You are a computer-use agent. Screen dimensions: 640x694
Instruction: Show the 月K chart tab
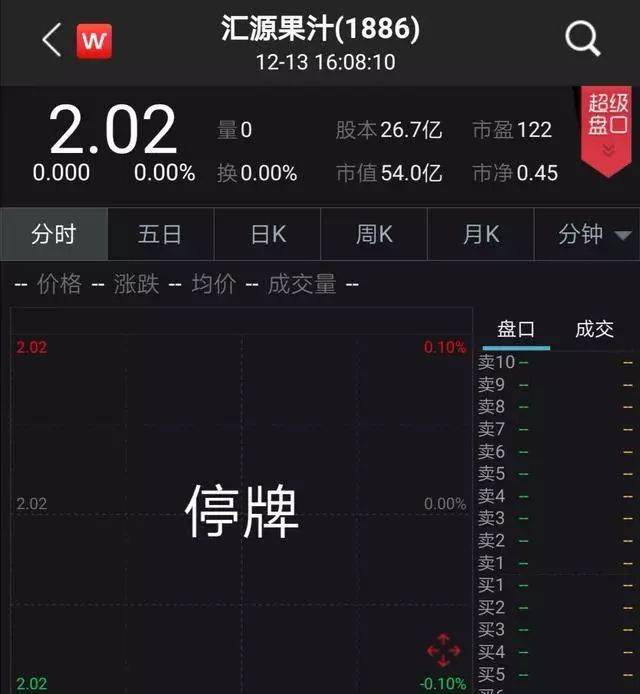[480, 234]
